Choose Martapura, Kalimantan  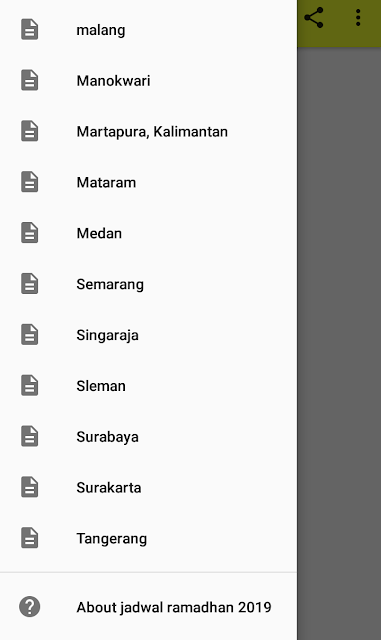148,131
